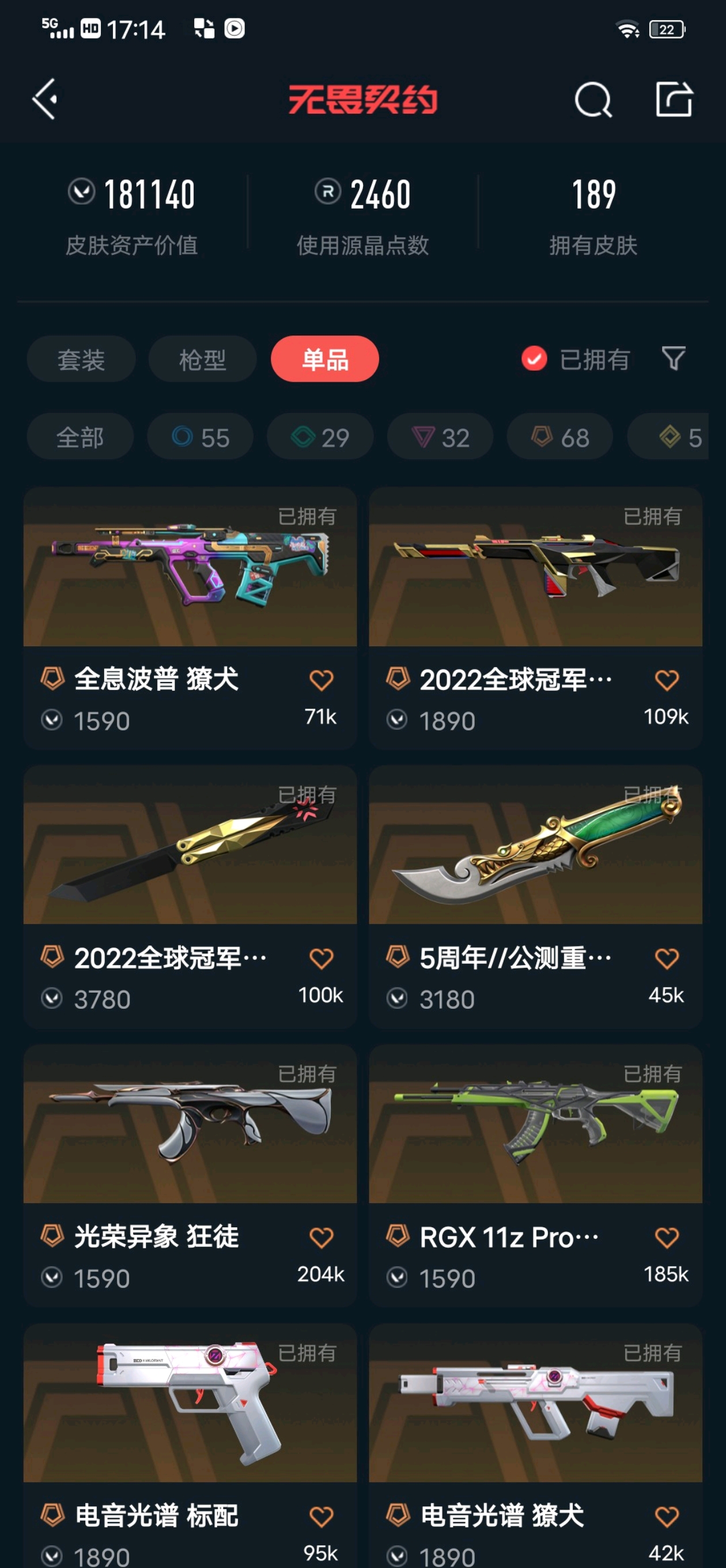Filter by the blue tier chip showing 55
This screenshot has height=1568, width=726.
point(200,437)
